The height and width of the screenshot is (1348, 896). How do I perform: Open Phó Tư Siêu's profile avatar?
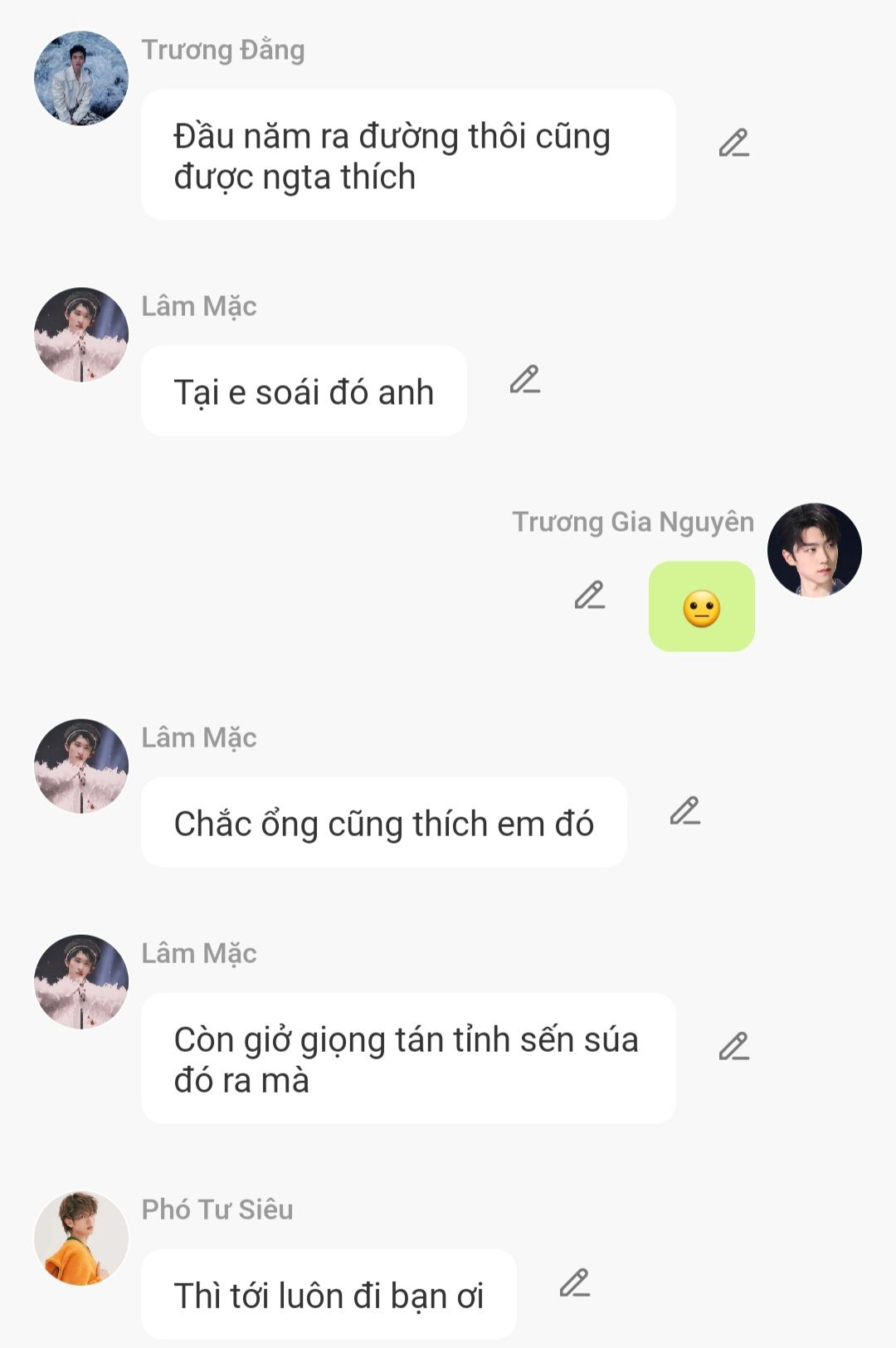pyautogui.click(x=81, y=1239)
